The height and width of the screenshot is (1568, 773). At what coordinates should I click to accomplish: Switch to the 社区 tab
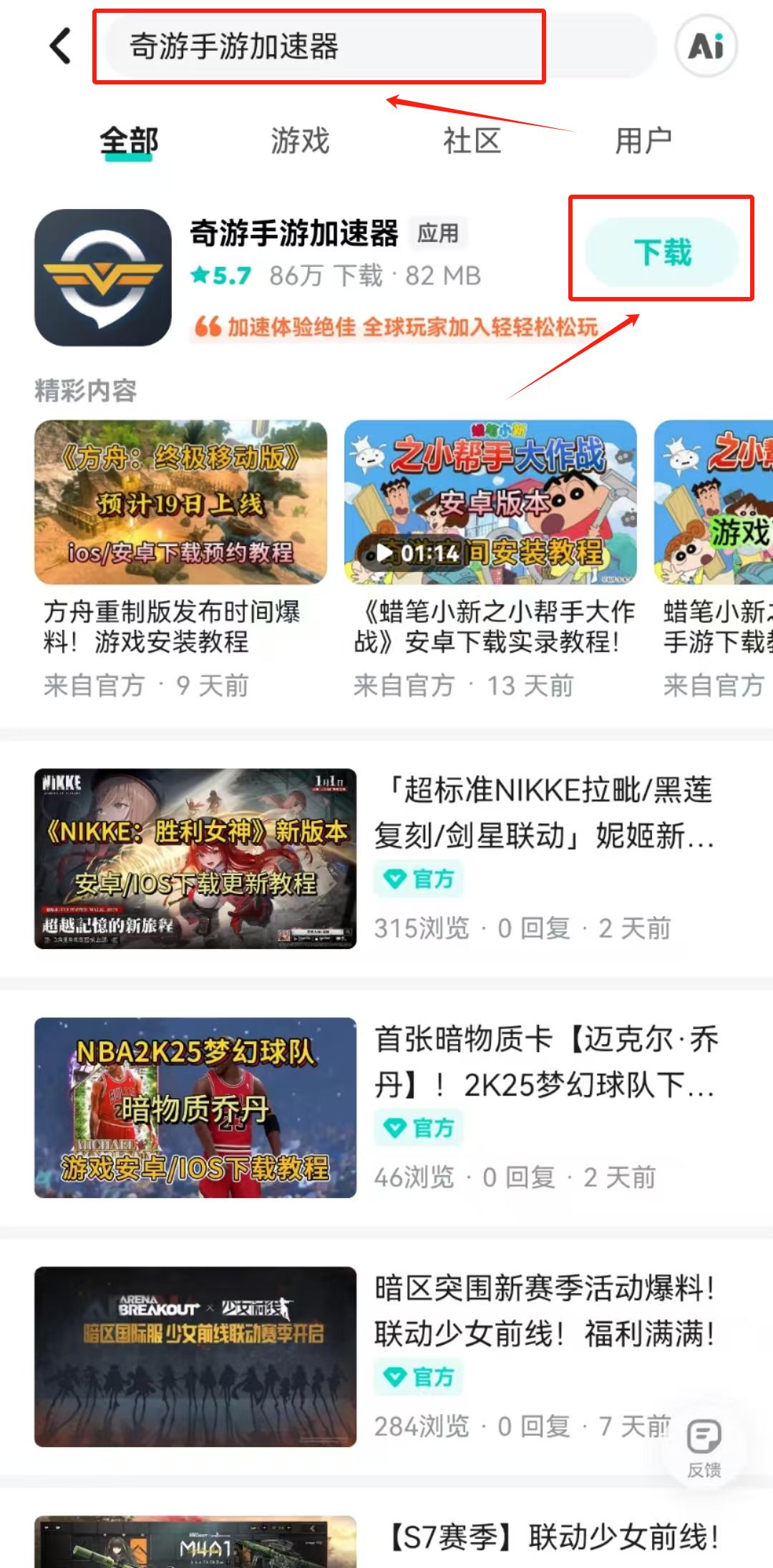(472, 140)
